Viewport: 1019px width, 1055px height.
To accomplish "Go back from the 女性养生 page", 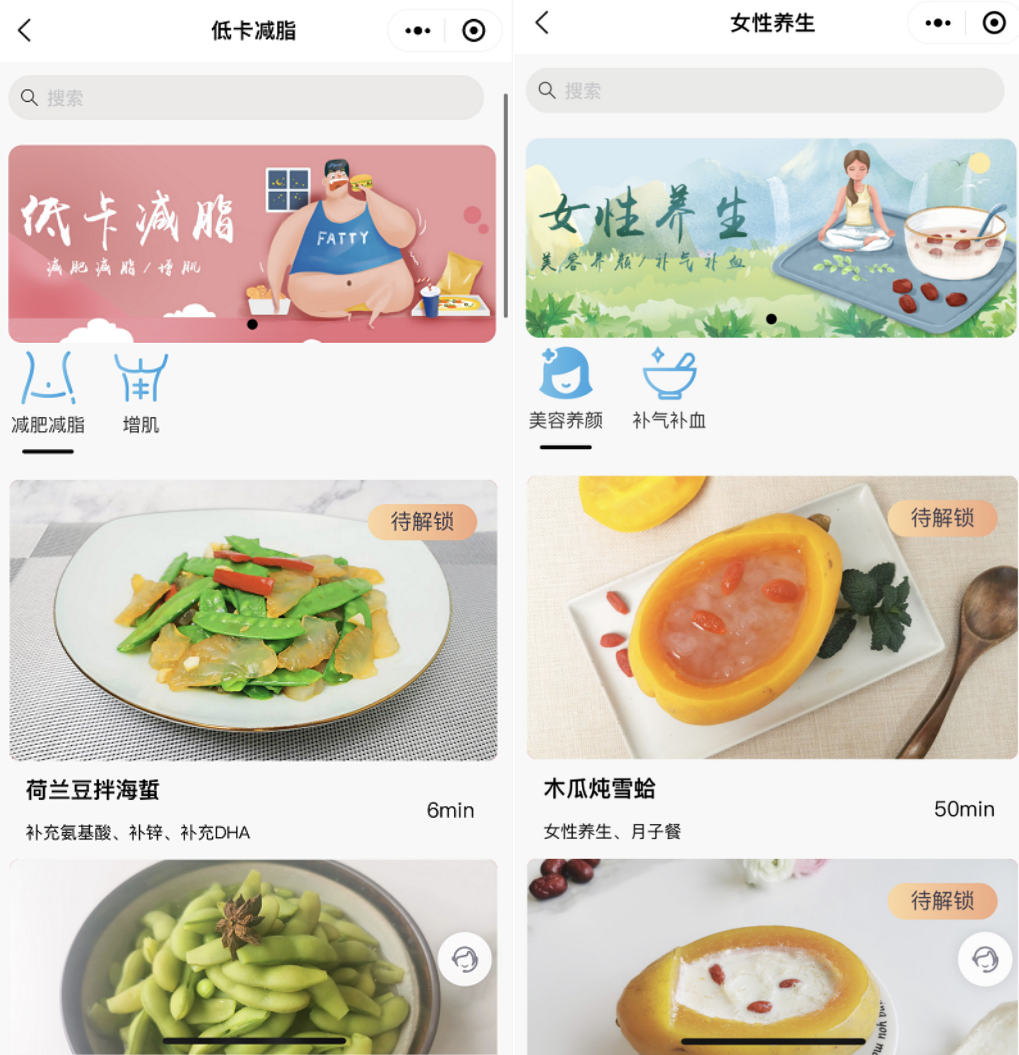I will coord(542,23).
